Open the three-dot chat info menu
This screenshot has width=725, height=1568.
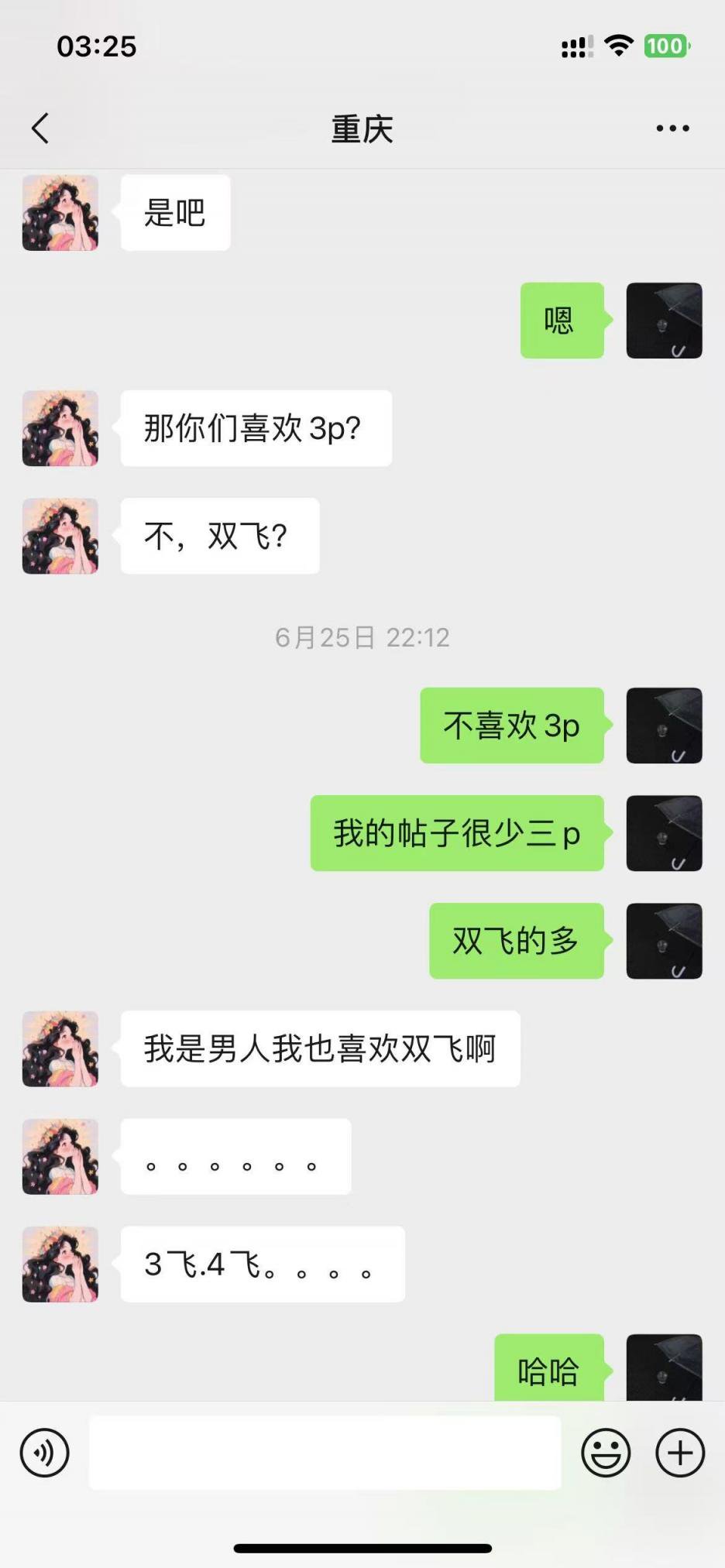click(x=672, y=129)
